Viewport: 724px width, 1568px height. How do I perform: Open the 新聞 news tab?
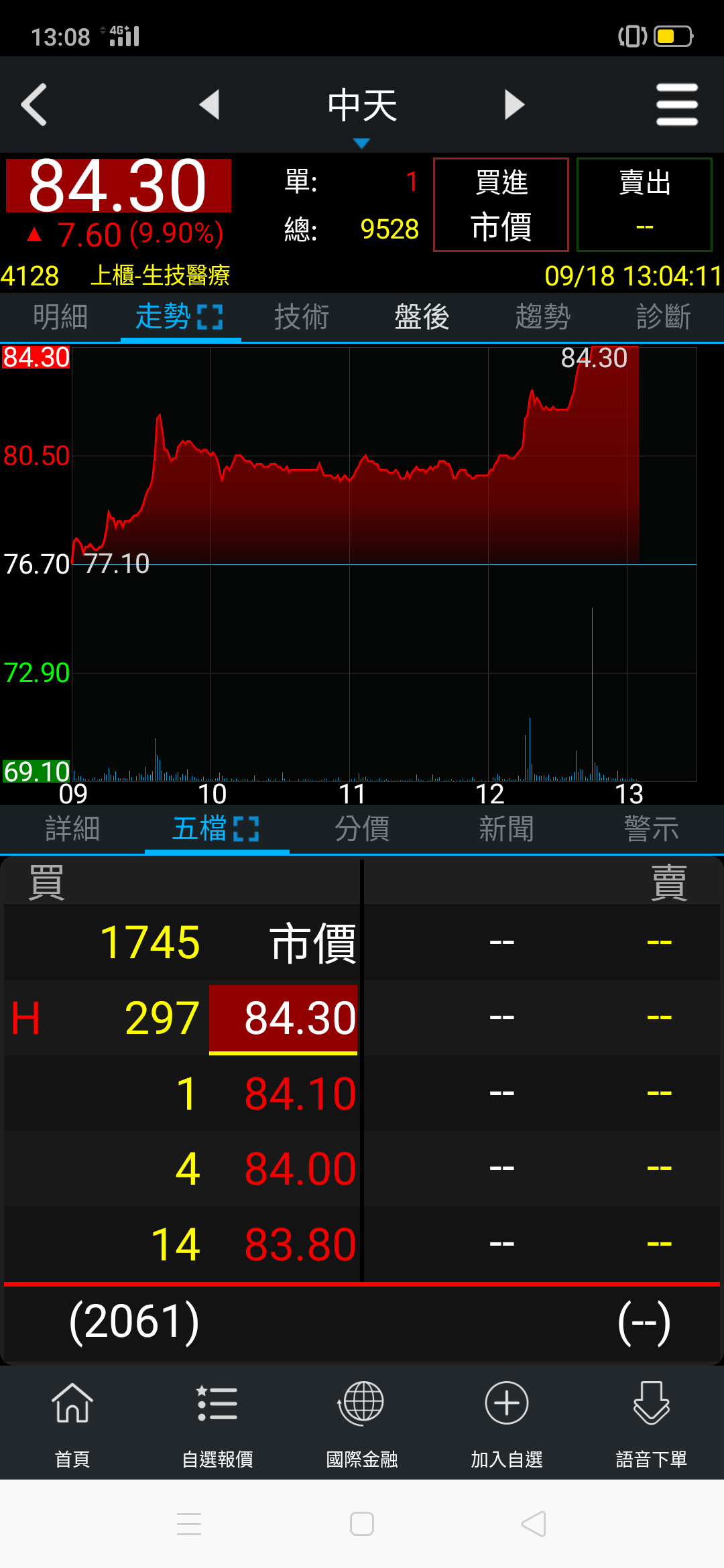tap(507, 829)
